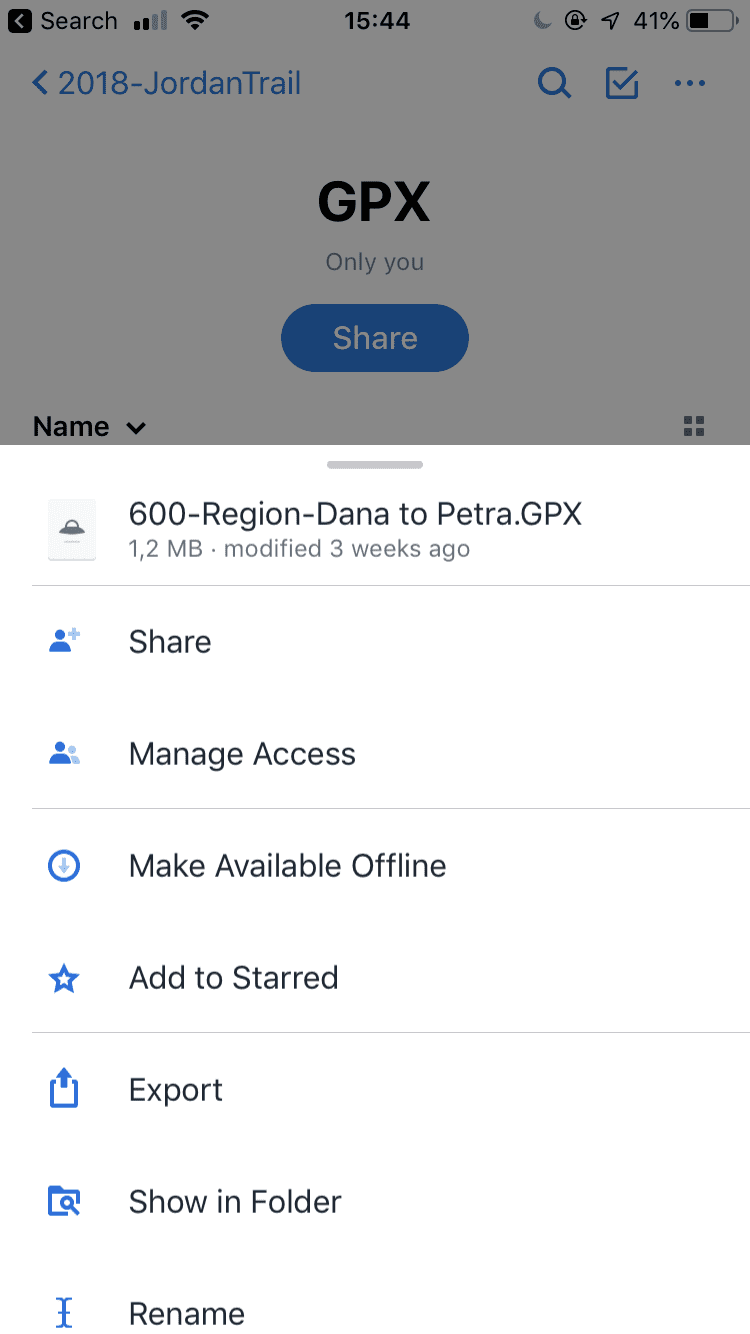The height and width of the screenshot is (1334, 750).
Task: Open the ellipsis overflow menu icon
Action: [x=690, y=84]
